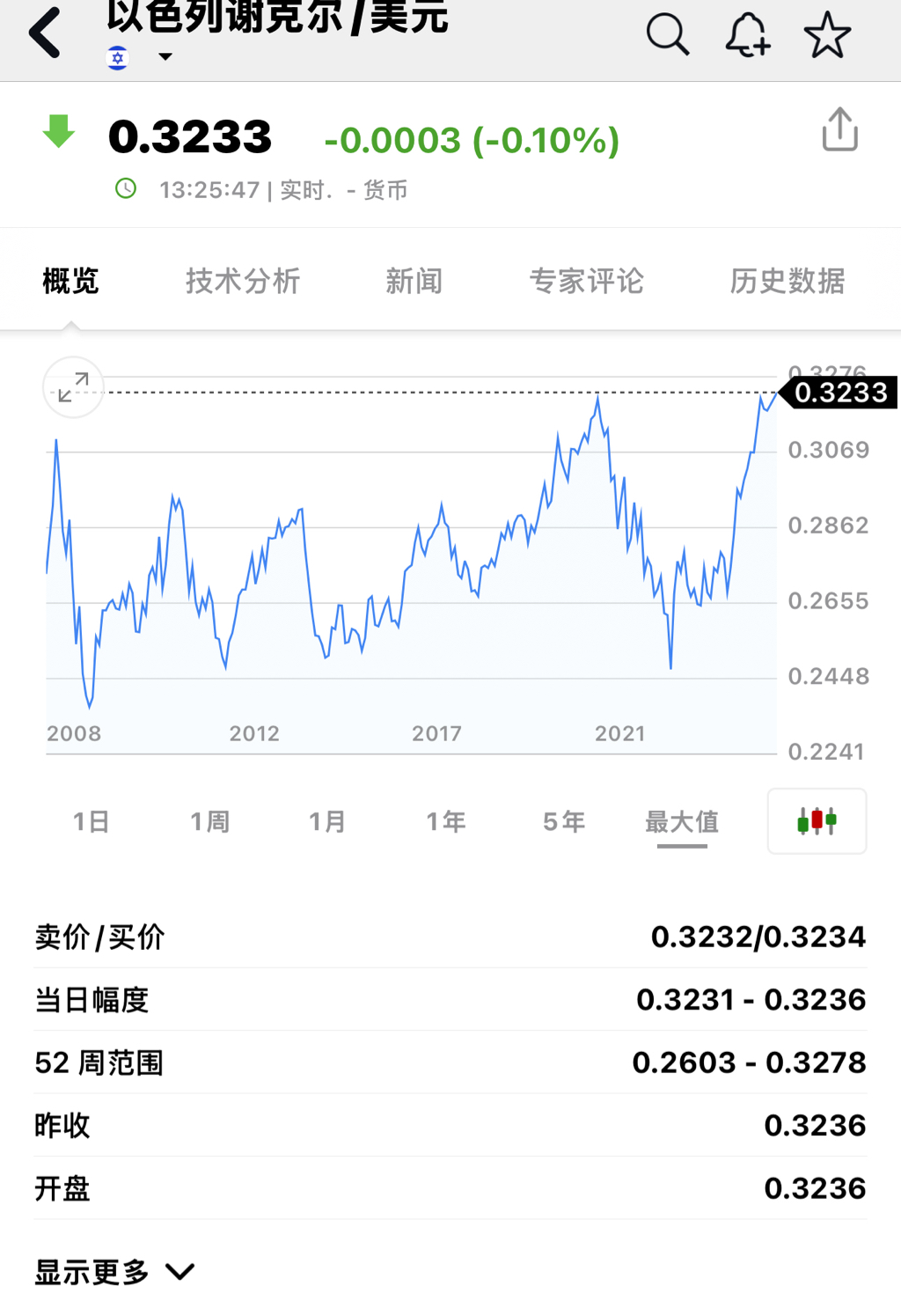Add this pair to watchlist star
Image resolution: width=901 pixels, height=1316 pixels.
point(827,35)
